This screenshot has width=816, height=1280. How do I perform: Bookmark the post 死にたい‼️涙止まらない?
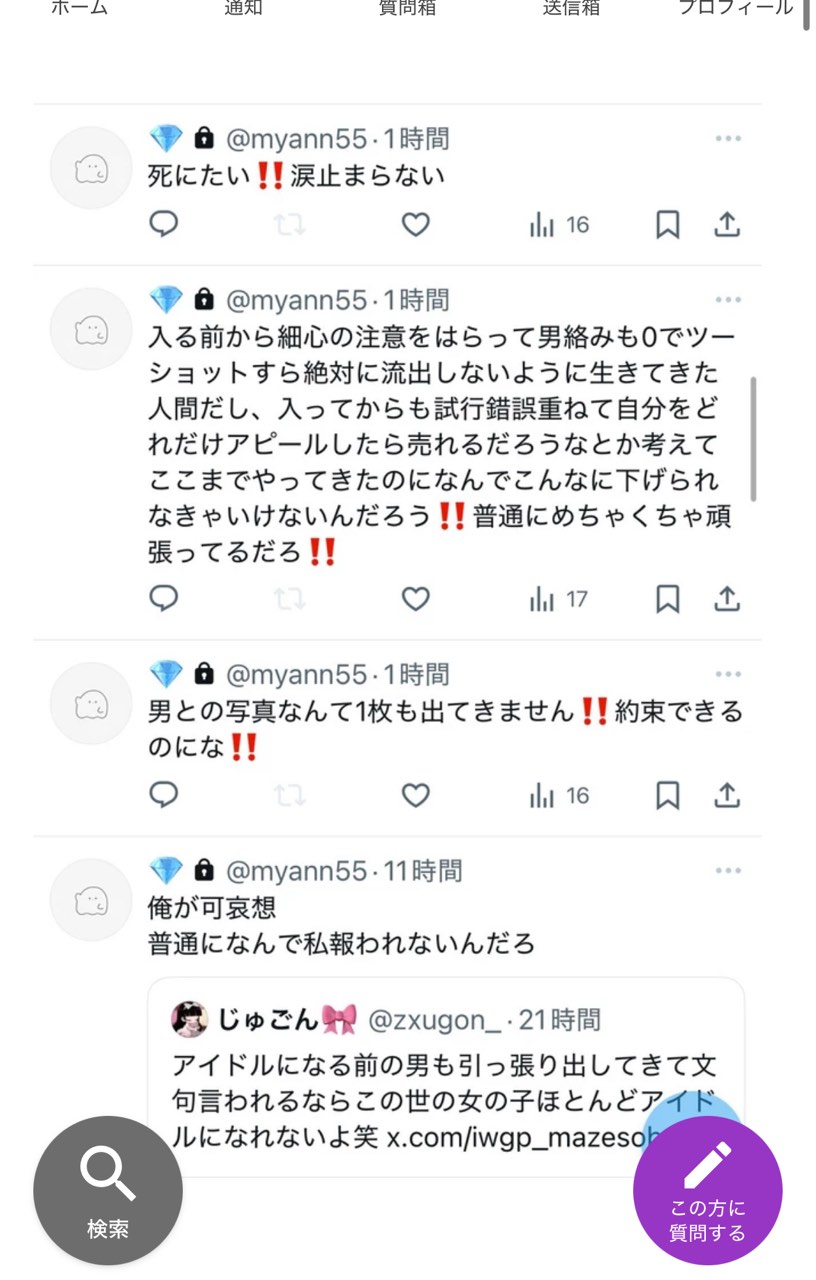click(x=667, y=225)
